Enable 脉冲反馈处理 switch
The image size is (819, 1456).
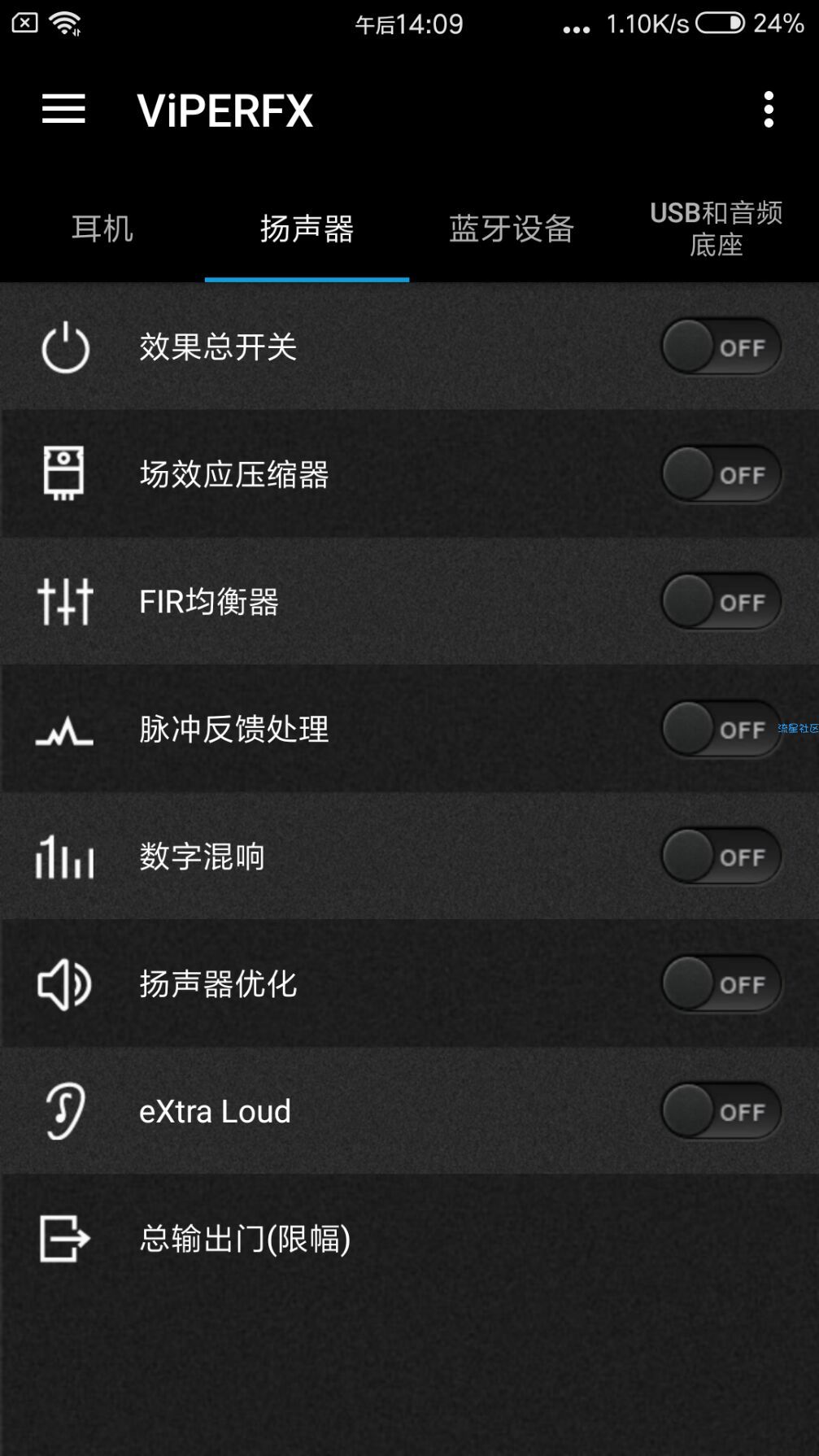[721, 729]
